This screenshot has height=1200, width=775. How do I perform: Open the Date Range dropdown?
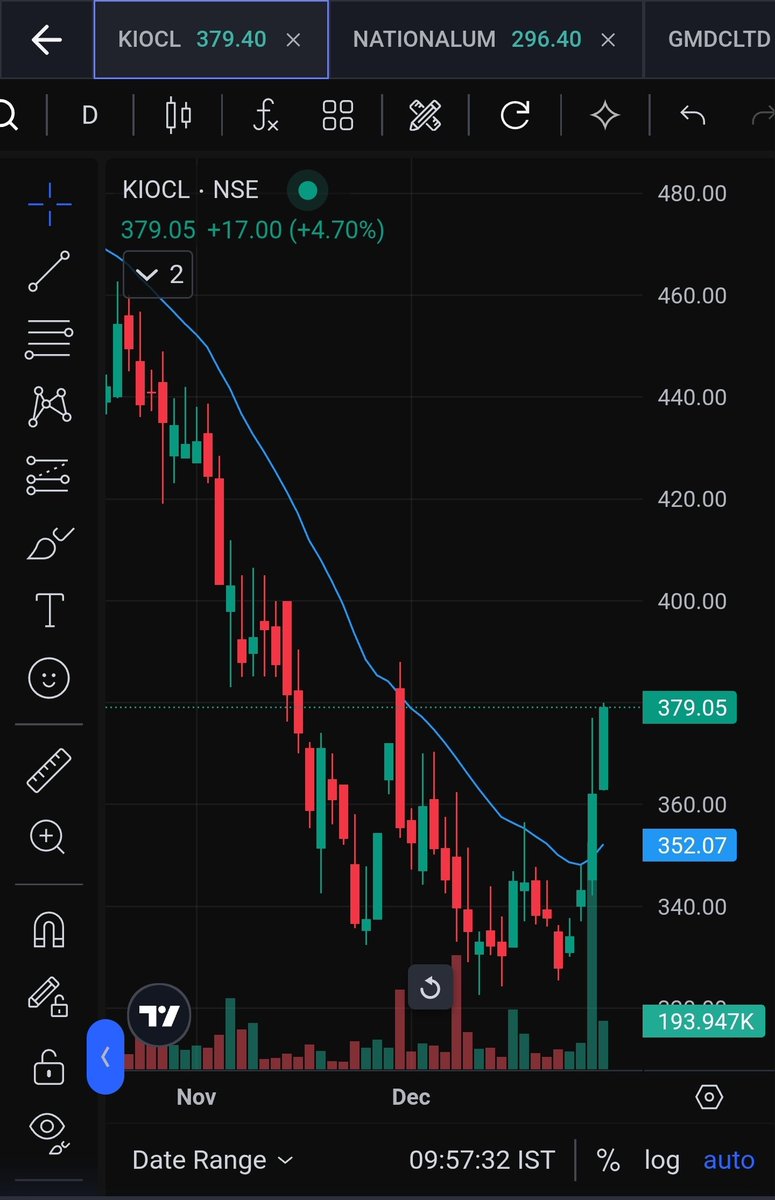[212, 1160]
